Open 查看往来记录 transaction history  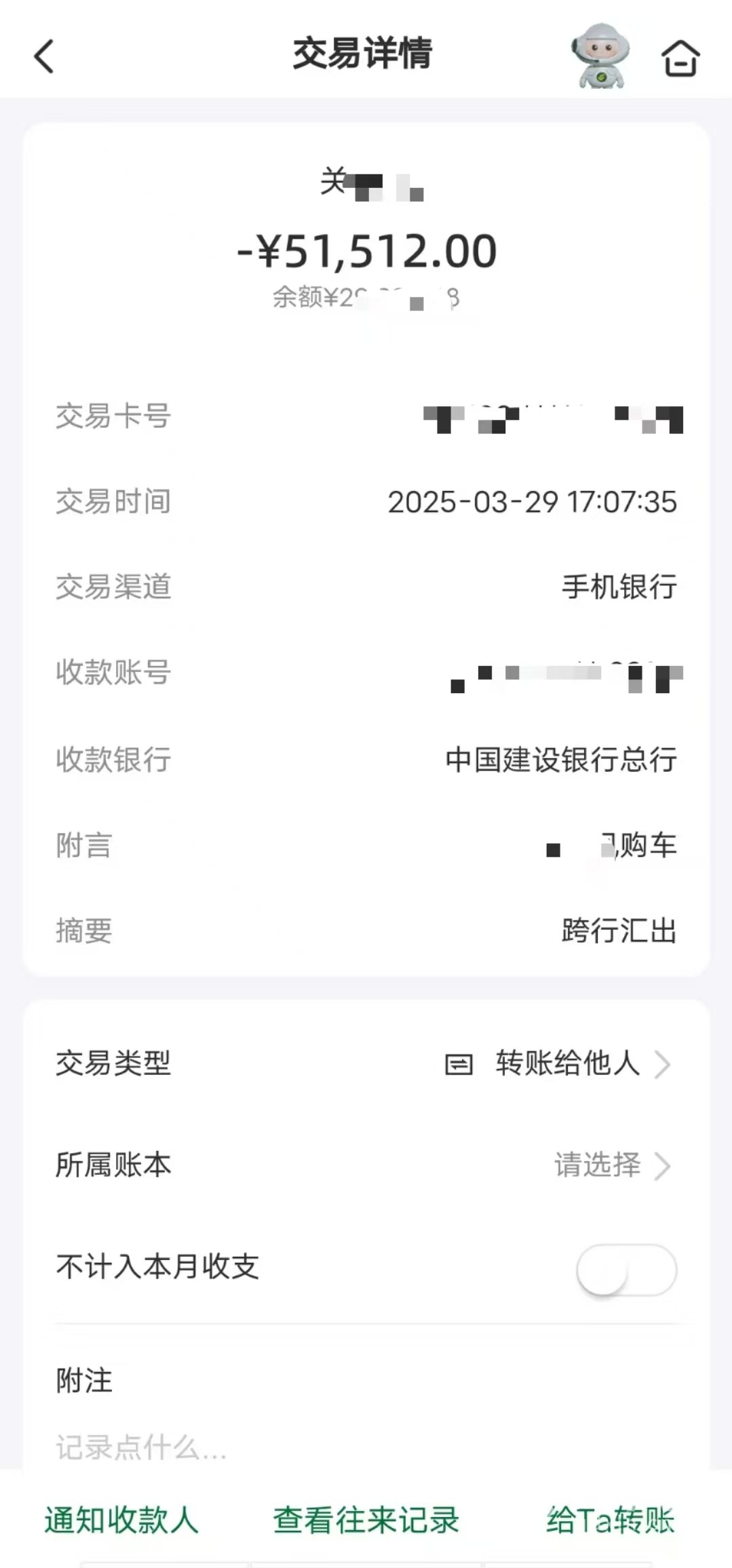tap(366, 1520)
